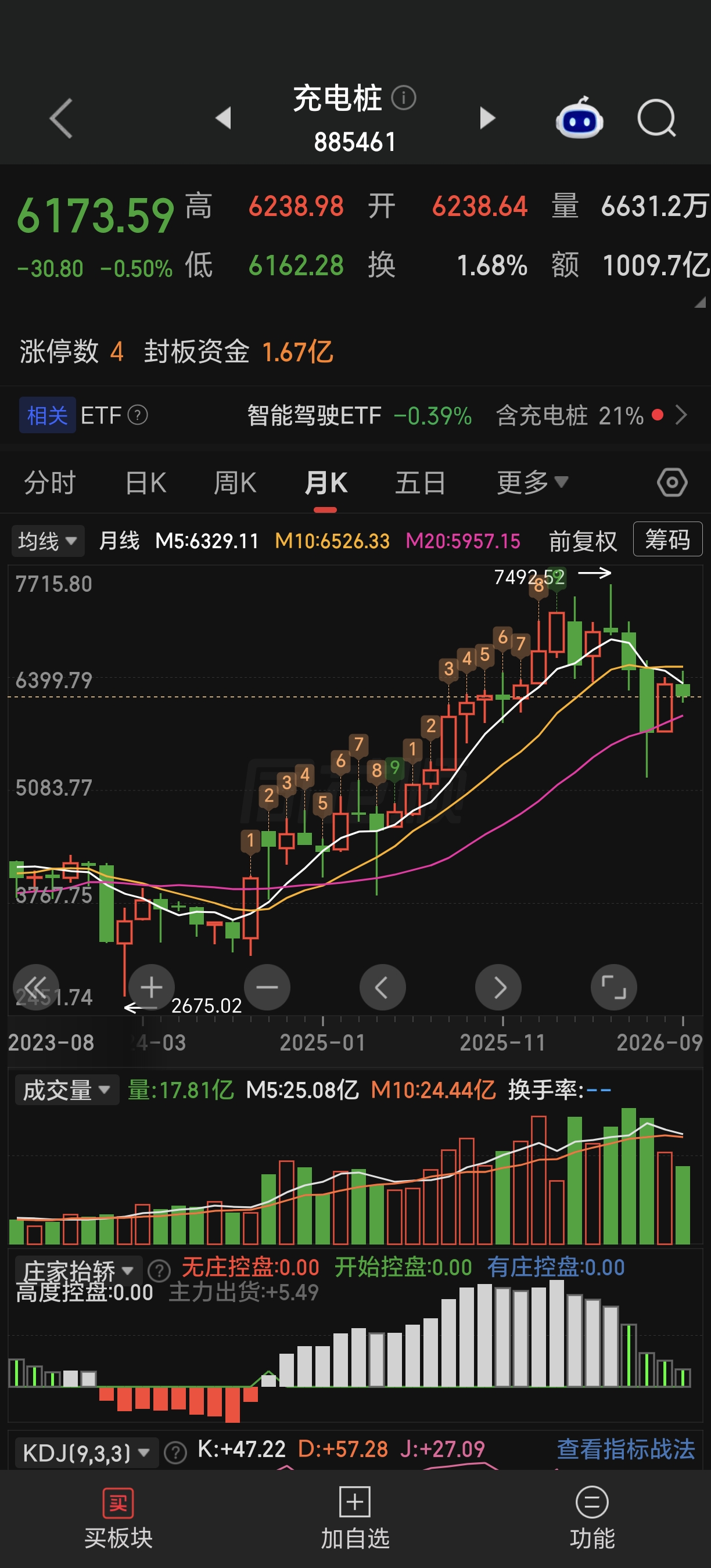Switch to the 五日 tab
Screen dimensions: 711x1568
(x=420, y=483)
